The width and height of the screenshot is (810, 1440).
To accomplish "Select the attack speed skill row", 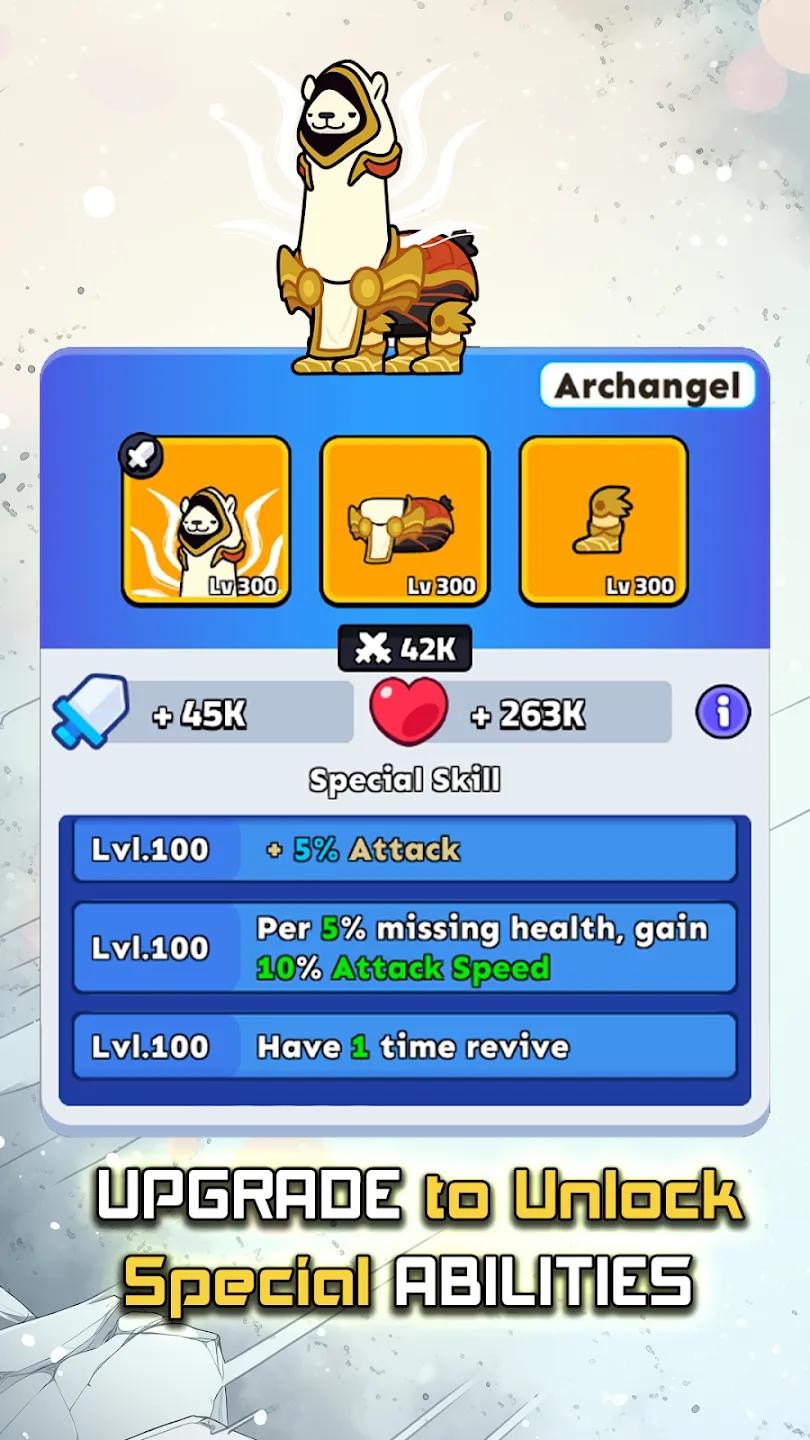I will 405,948.
